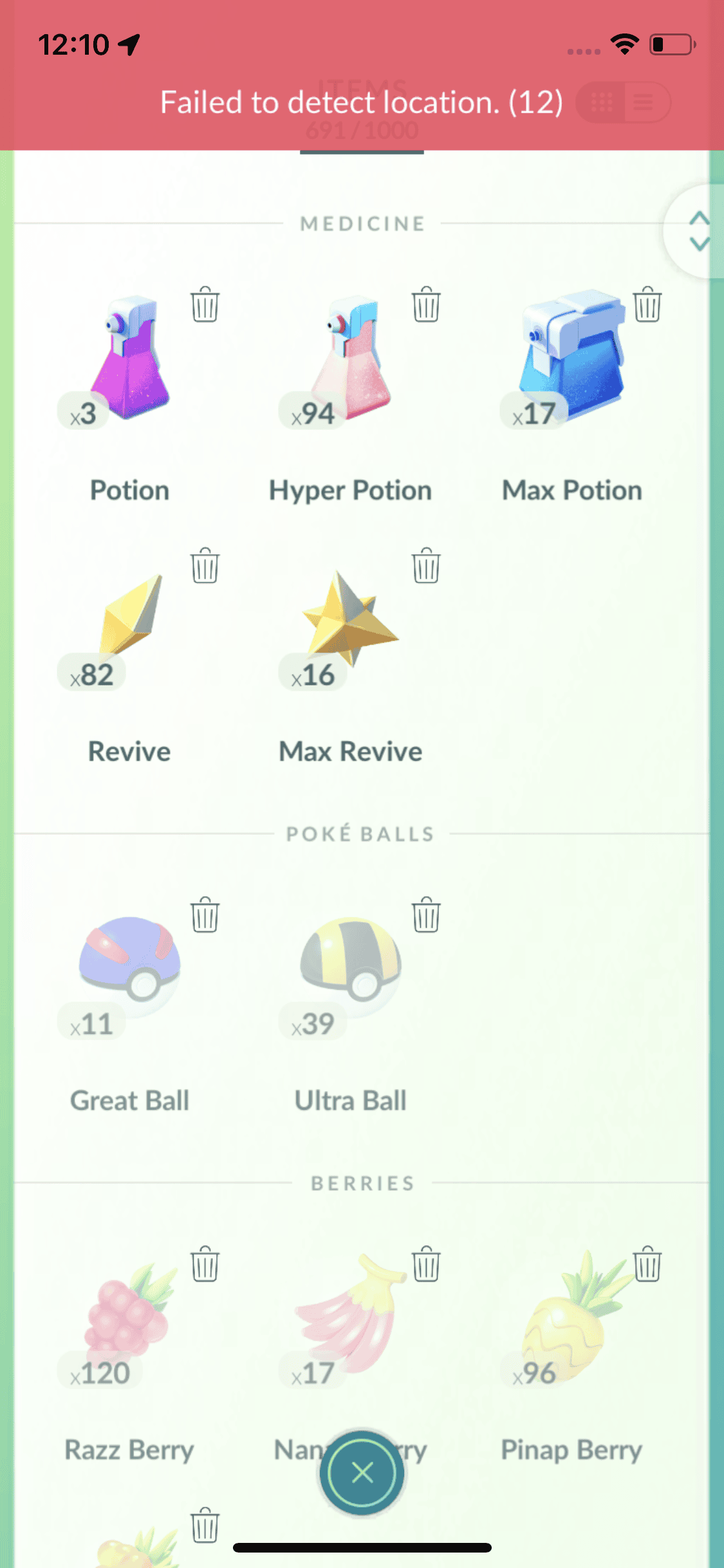The height and width of the screenshot is (1568, 724).
Task: Tap the Nanab Berry trash icon
Action: [x=426, y=1264]
